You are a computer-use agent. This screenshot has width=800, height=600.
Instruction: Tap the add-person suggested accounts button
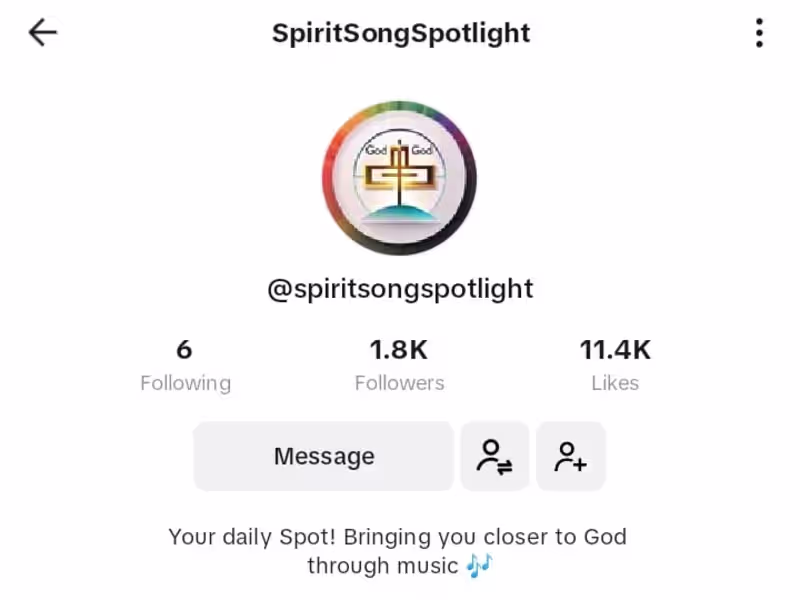[x=571, y=456]
